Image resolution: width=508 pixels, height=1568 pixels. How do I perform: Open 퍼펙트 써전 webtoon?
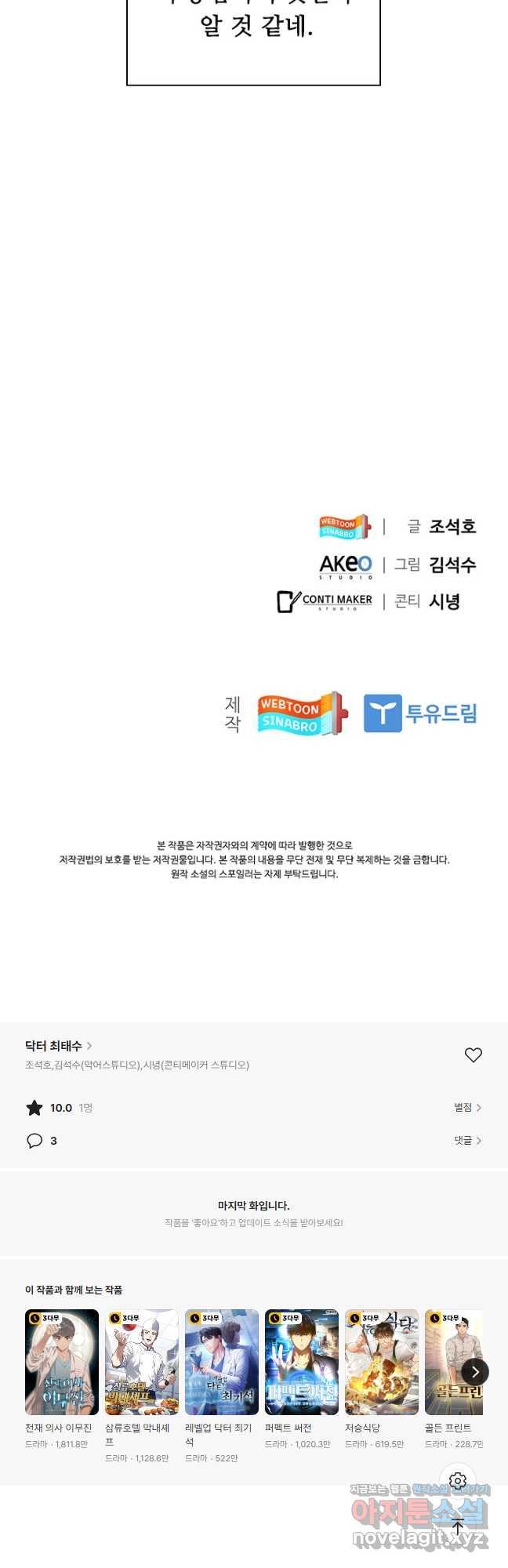[302, 1362]
